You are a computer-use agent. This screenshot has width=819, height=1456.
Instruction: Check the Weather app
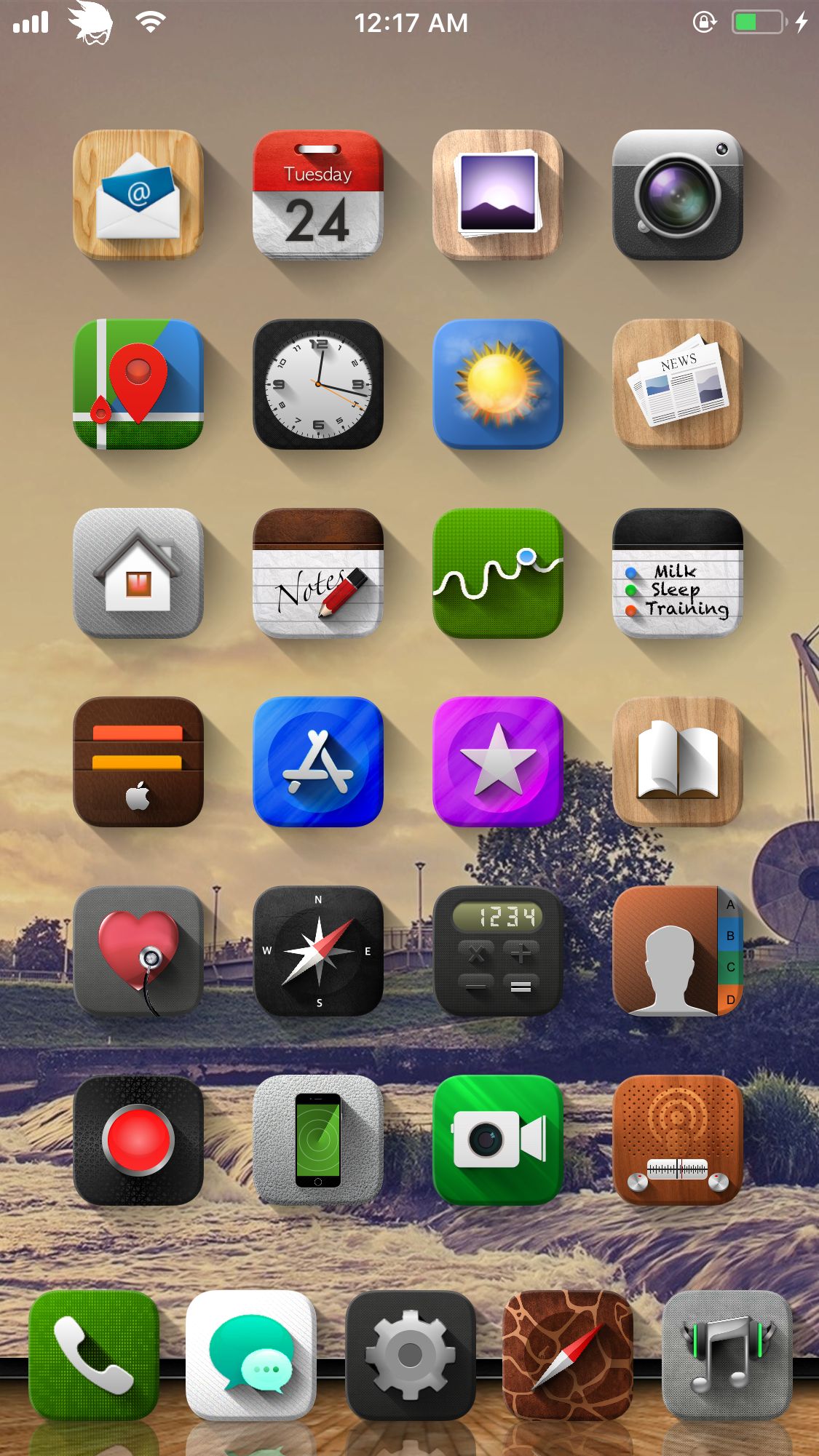(x=498, y=384)
